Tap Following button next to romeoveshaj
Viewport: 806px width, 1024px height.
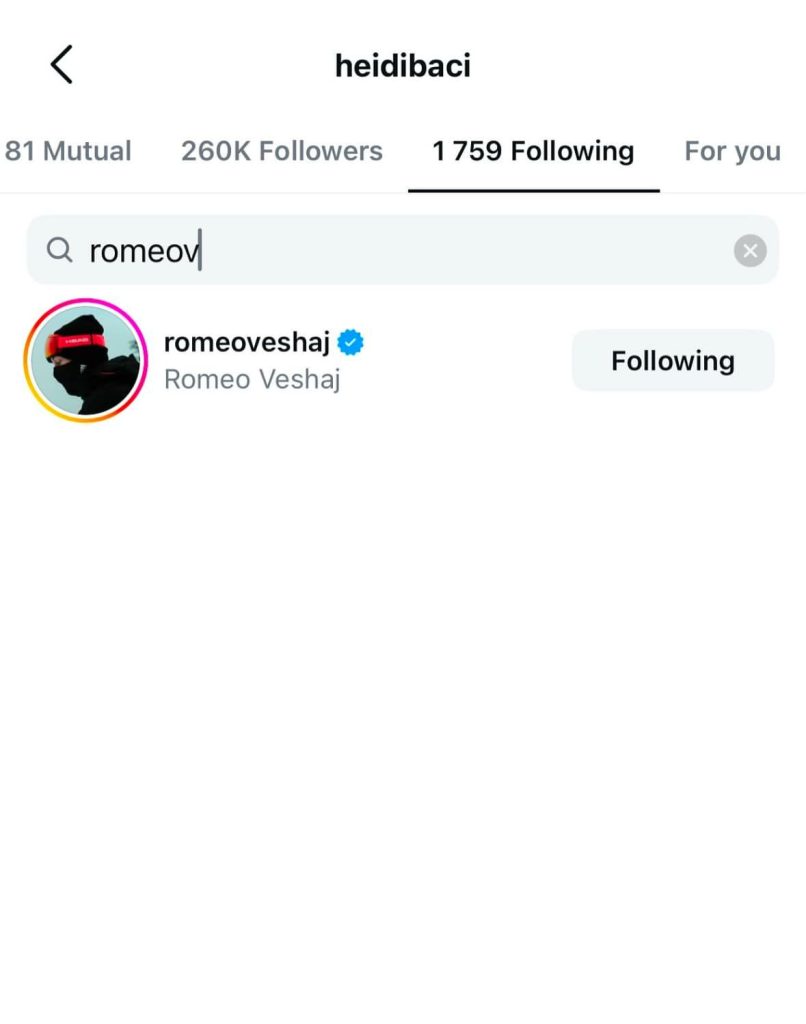point(672,360)
